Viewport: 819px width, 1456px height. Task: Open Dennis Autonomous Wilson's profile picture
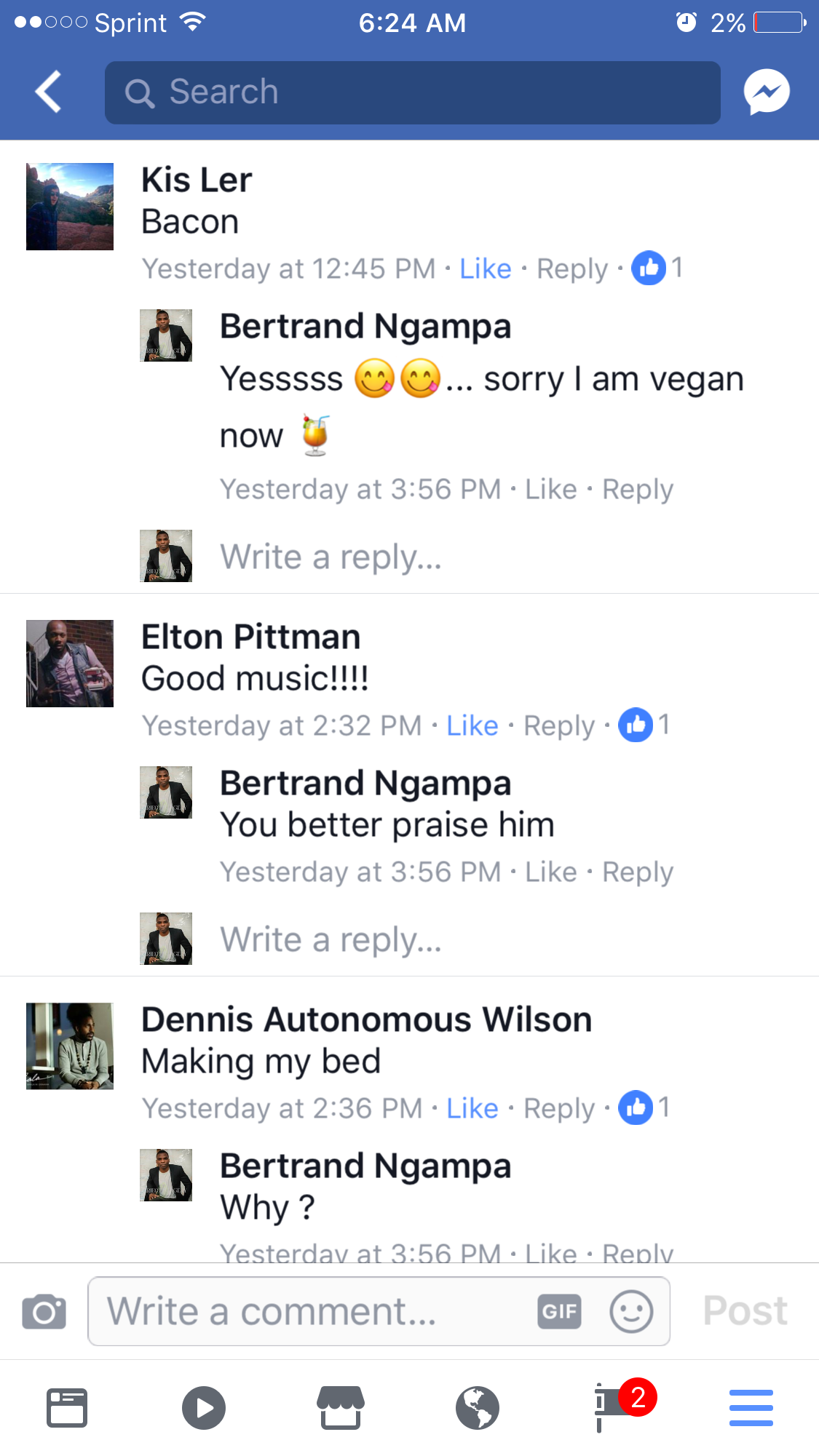click(70, 1046)
